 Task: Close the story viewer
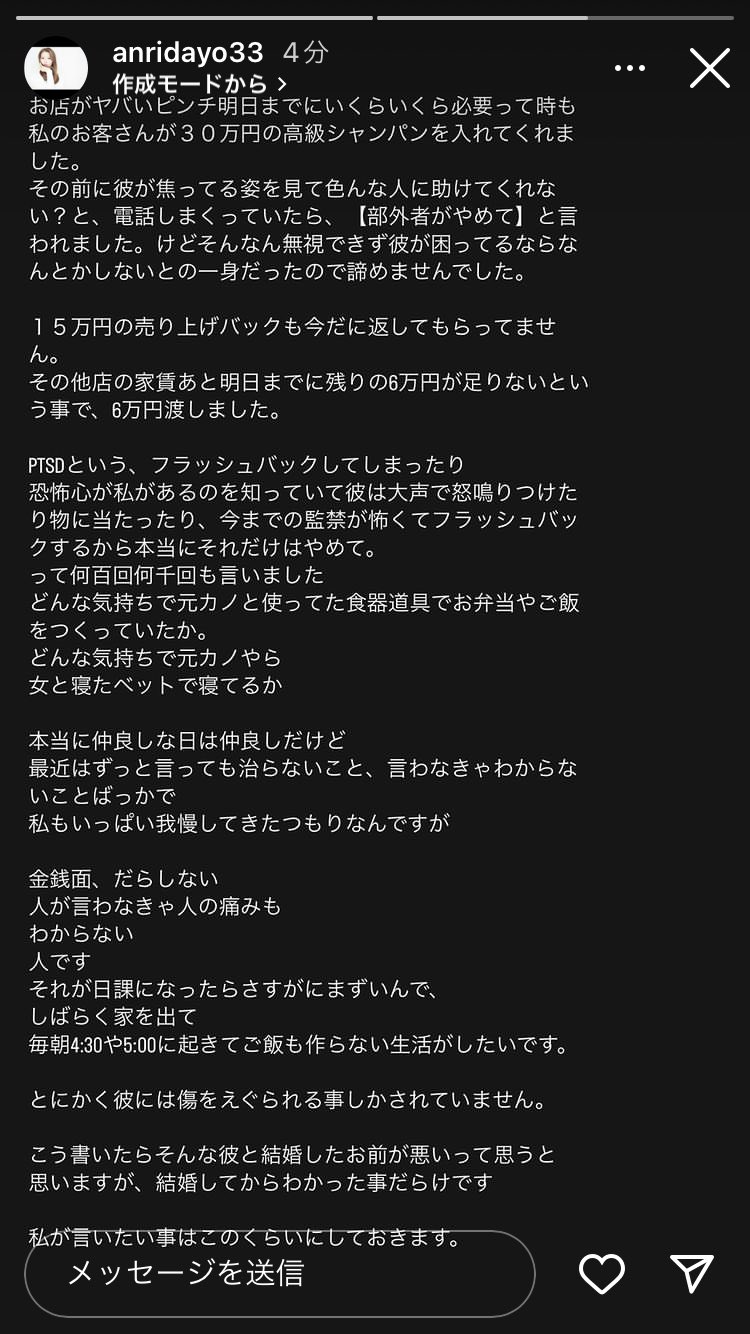pyautogui.click(x=710, y=68)
